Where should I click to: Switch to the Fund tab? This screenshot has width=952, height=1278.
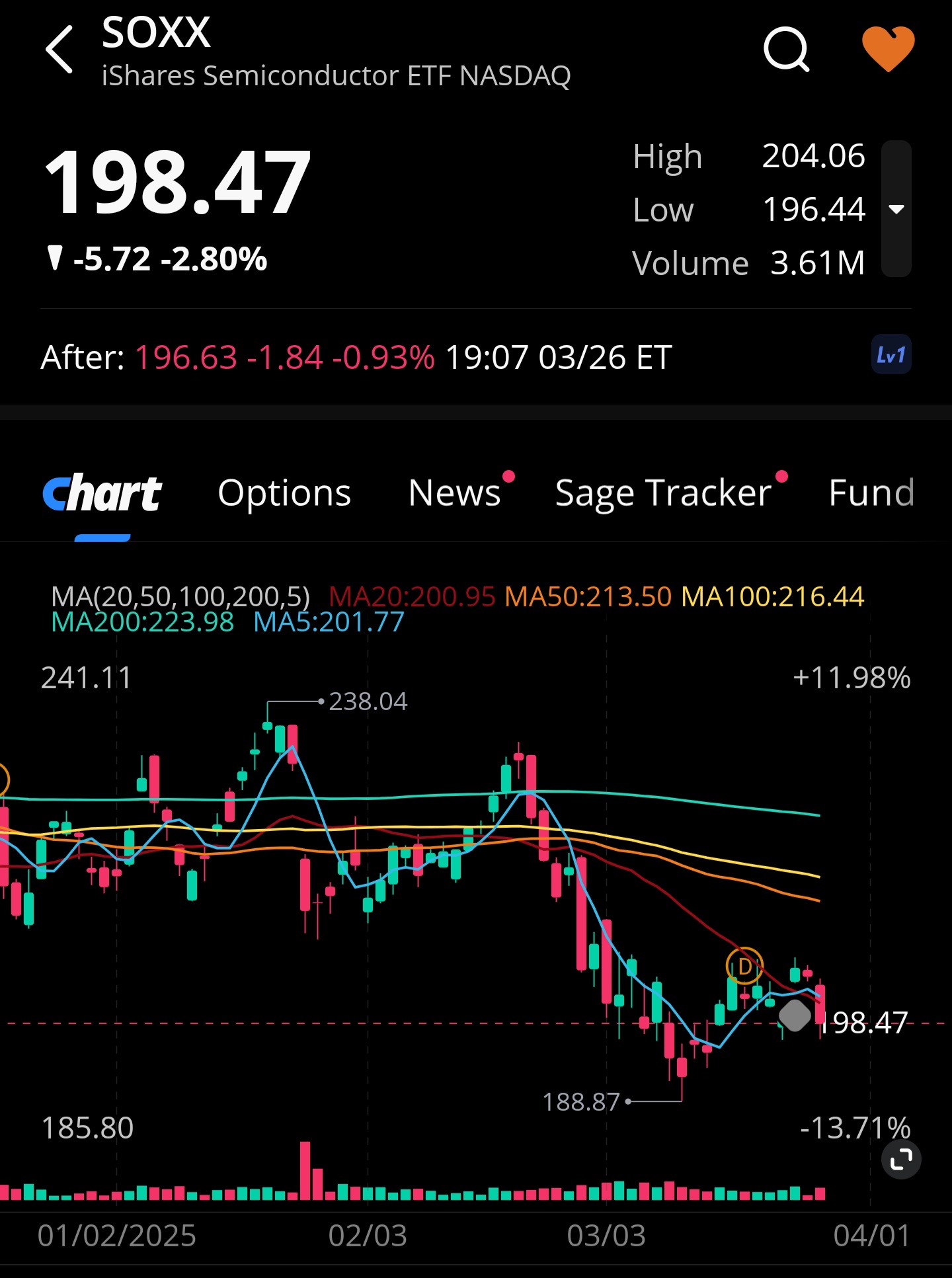click(x=871, y=493)
